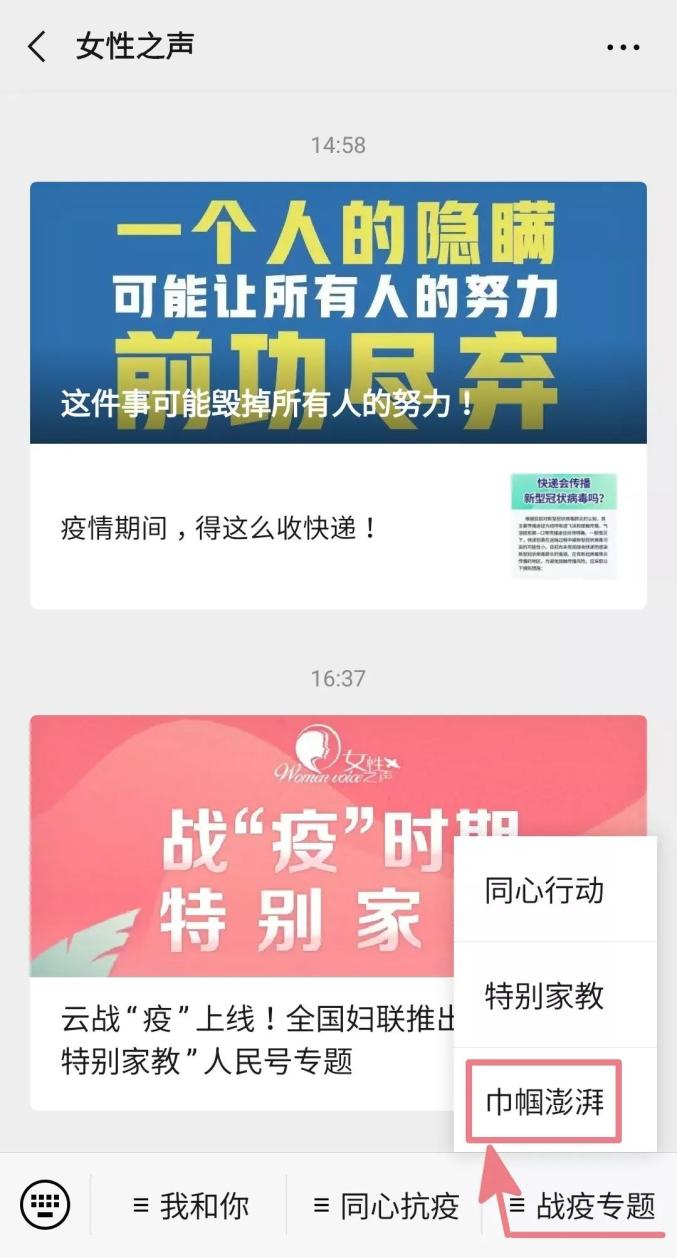Open article 这件事可能毁掉所有人的努力
677x1258 pixels.
(x=338, y=312)
